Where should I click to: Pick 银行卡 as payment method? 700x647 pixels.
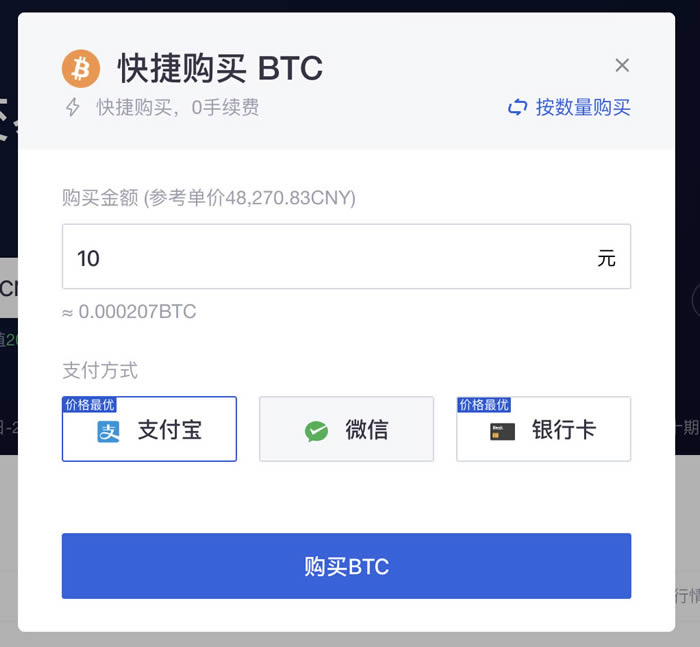pyautogui.click(x=543, y=430)
